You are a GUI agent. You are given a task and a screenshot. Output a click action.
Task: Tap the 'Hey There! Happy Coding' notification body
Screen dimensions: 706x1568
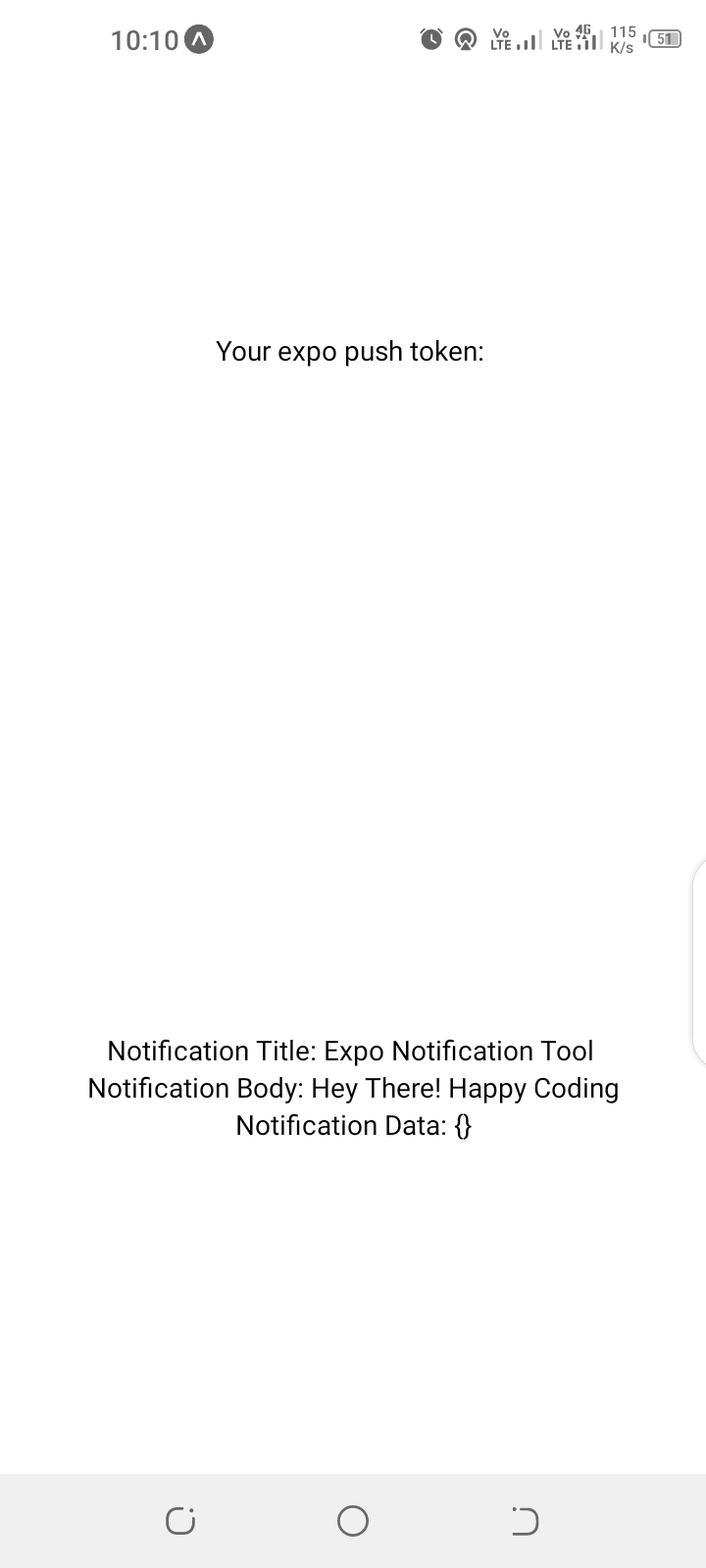tap(353, 1088)
